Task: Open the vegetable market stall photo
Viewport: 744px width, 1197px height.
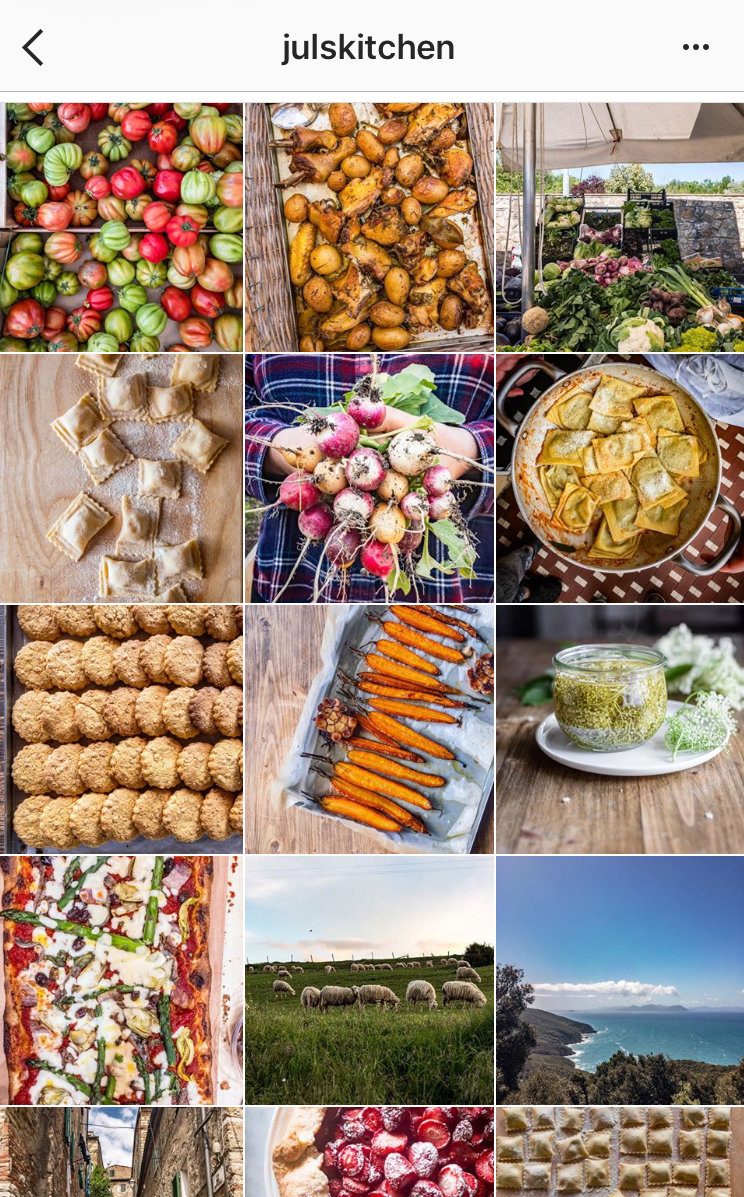Action: [620, 227]
